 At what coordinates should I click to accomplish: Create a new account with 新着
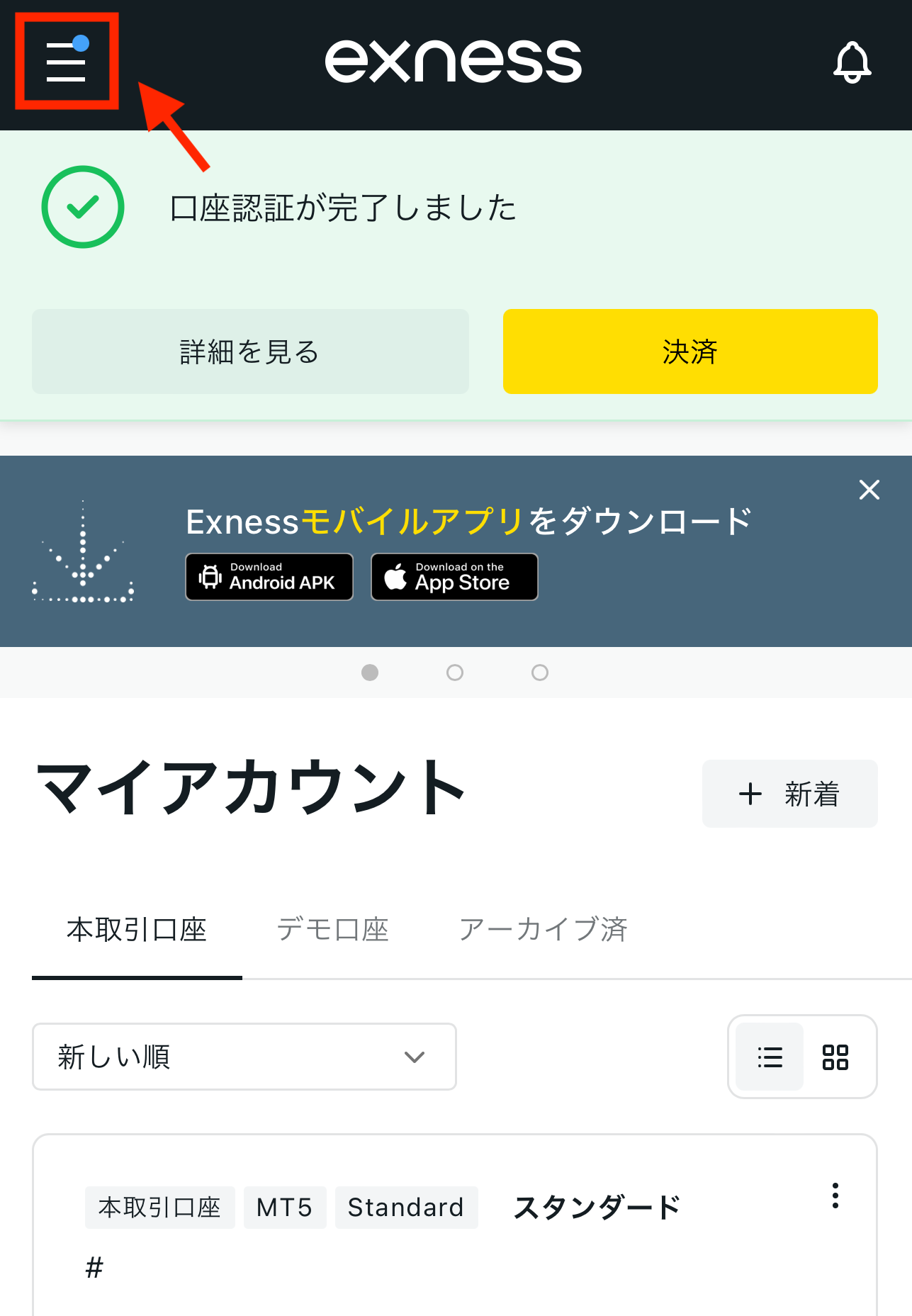tap(789, 794)
